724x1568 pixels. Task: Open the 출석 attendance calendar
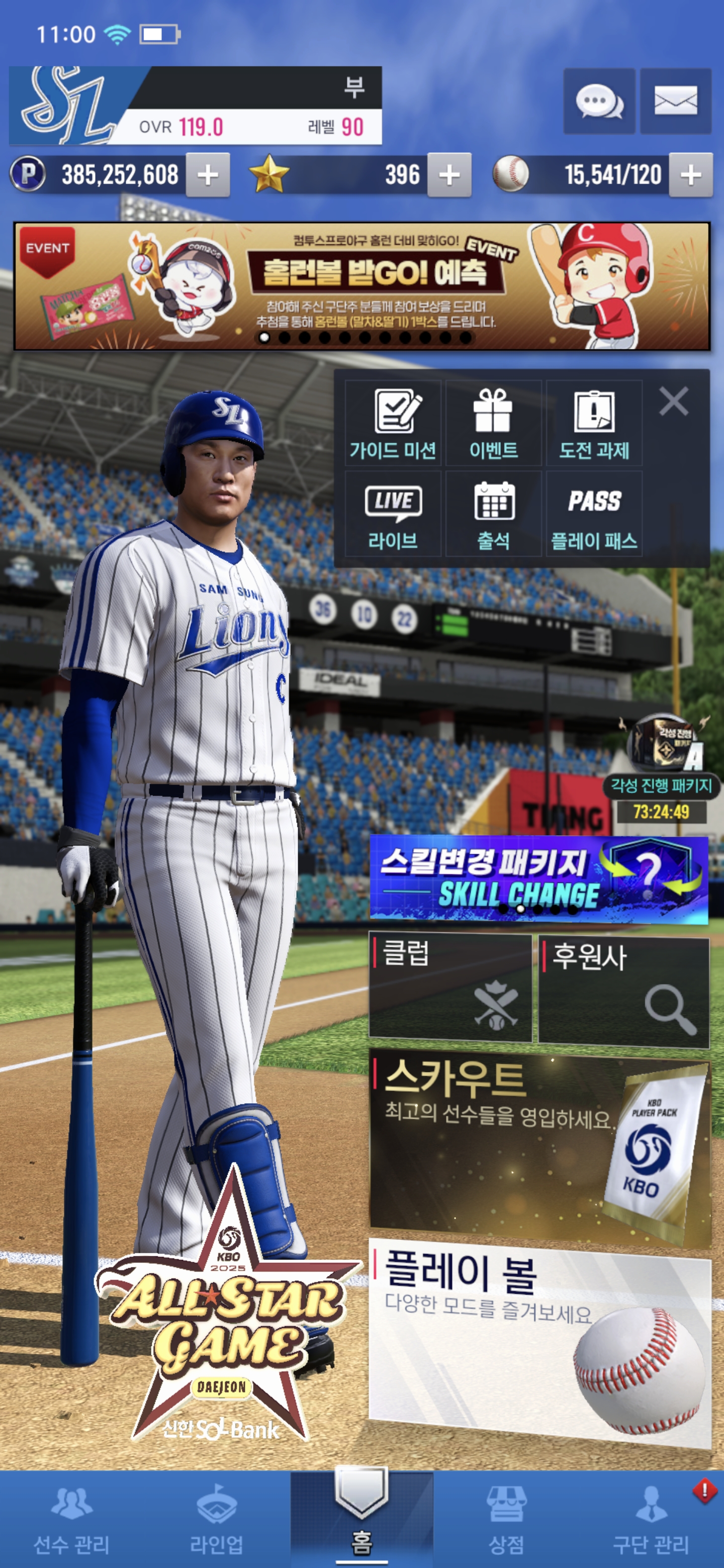point(493,514)
